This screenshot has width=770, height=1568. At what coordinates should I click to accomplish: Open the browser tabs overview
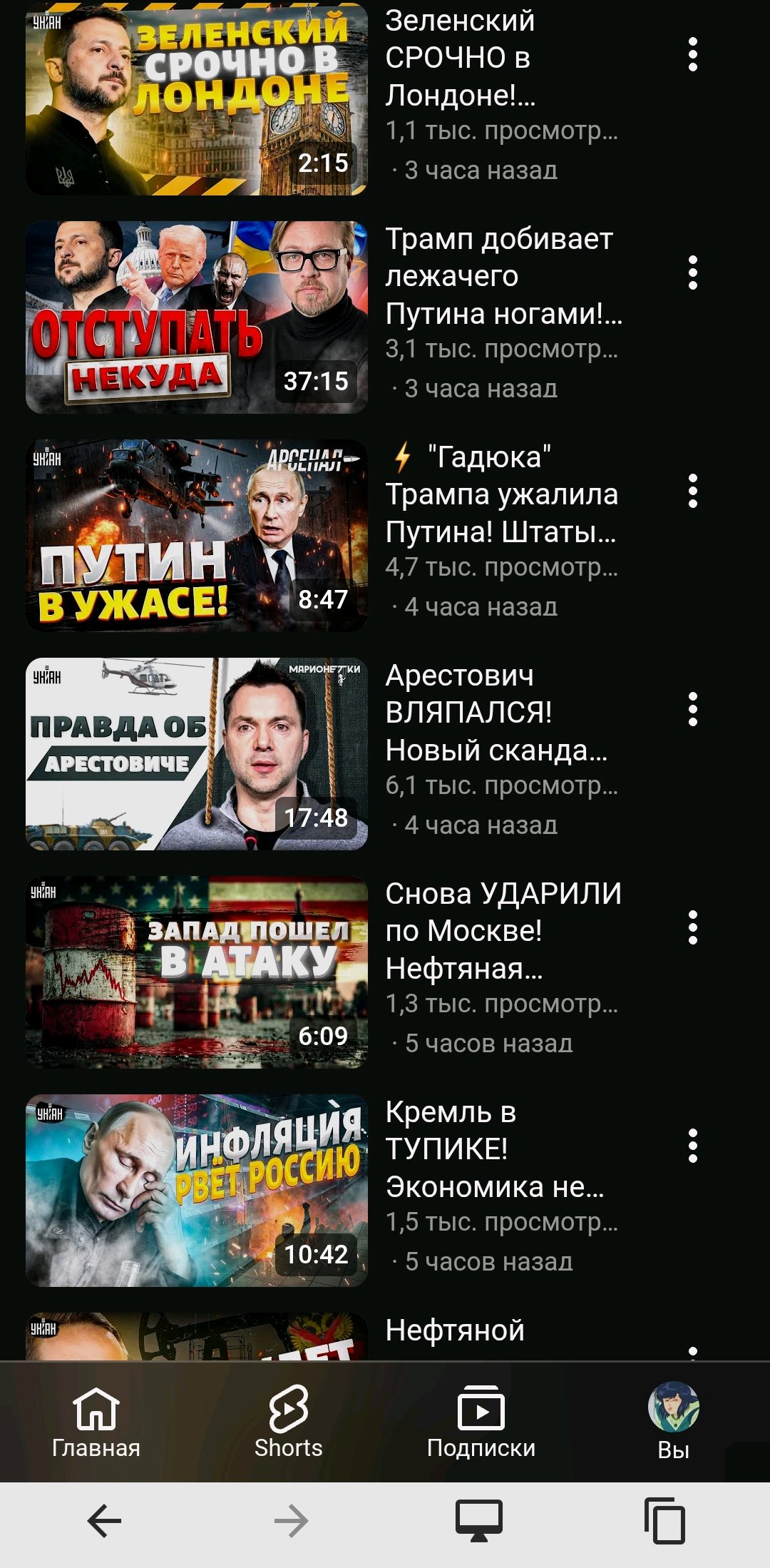664,1522
